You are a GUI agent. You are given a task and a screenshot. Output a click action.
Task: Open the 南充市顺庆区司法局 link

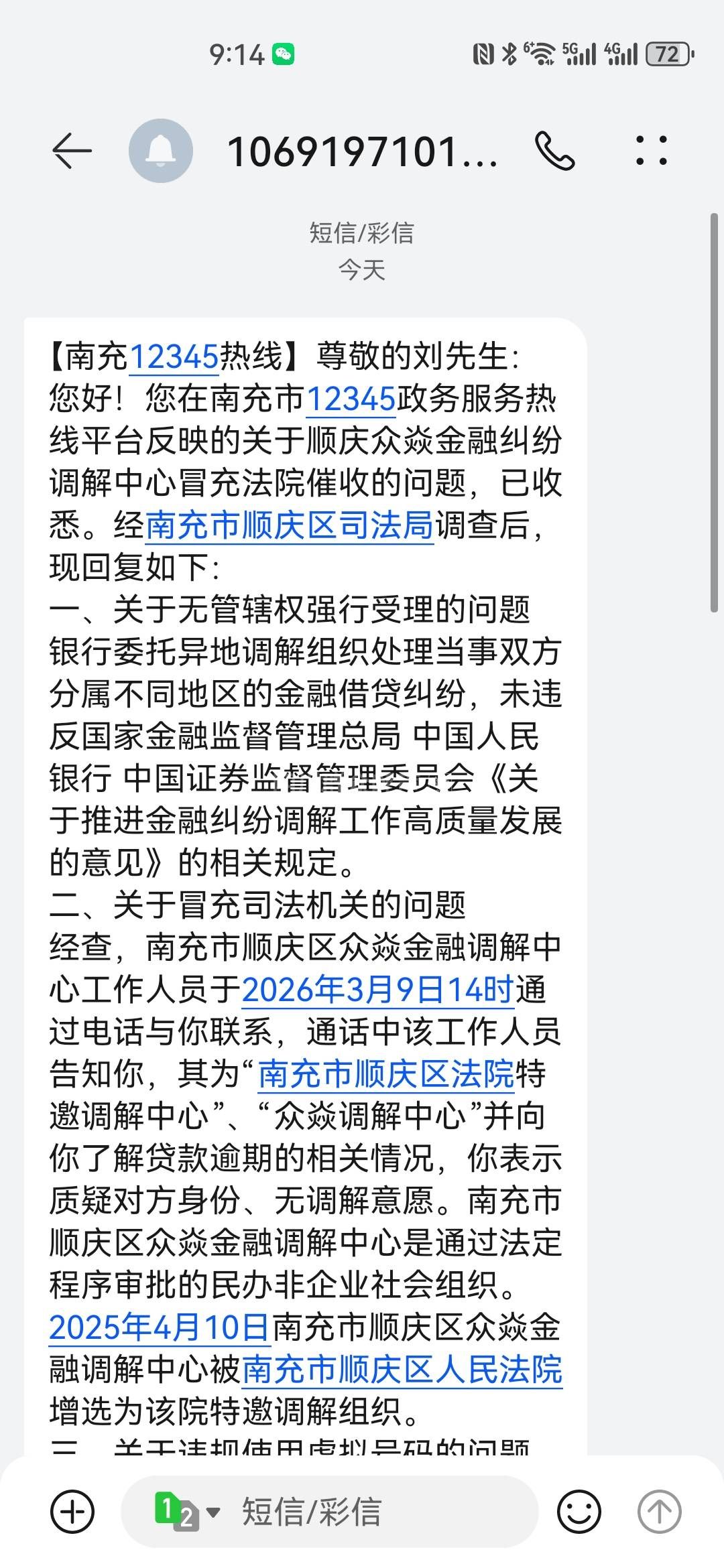(290, 525)
